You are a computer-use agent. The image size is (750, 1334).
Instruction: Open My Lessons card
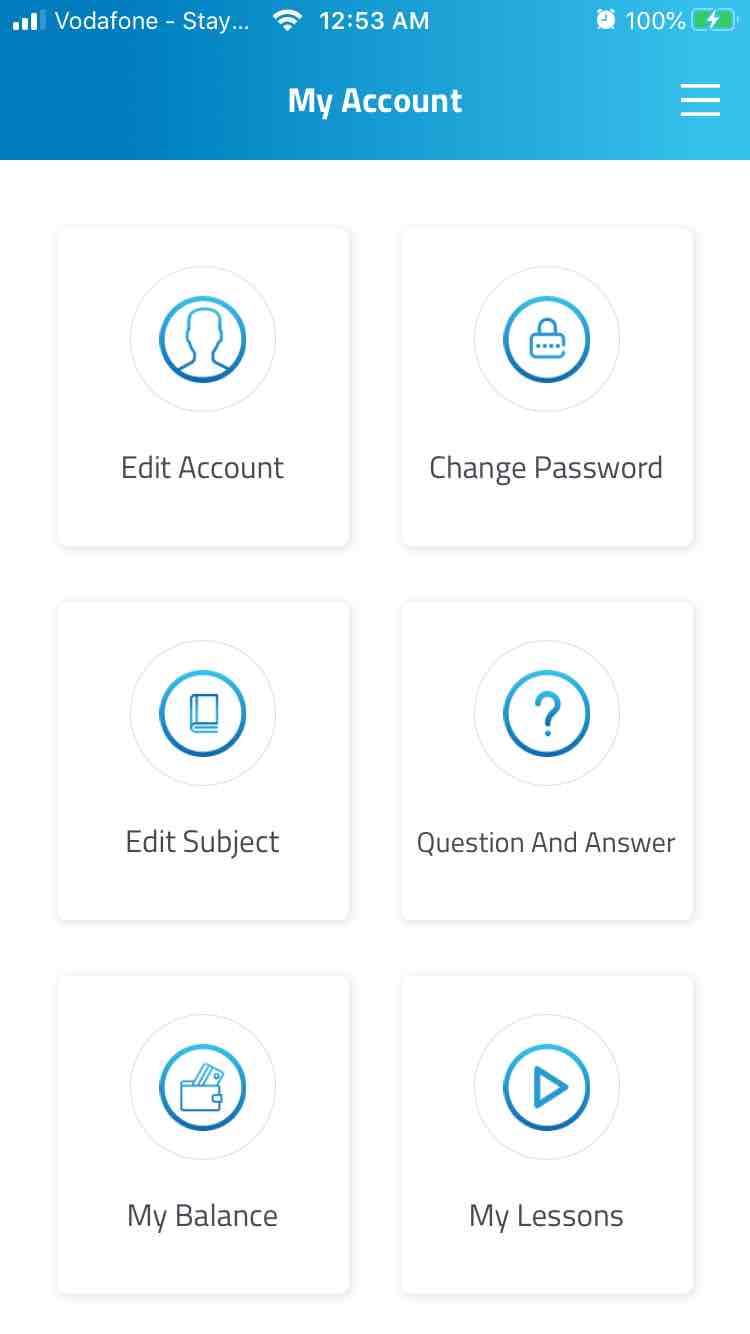pyautogui.click(x=546, y=1134)
